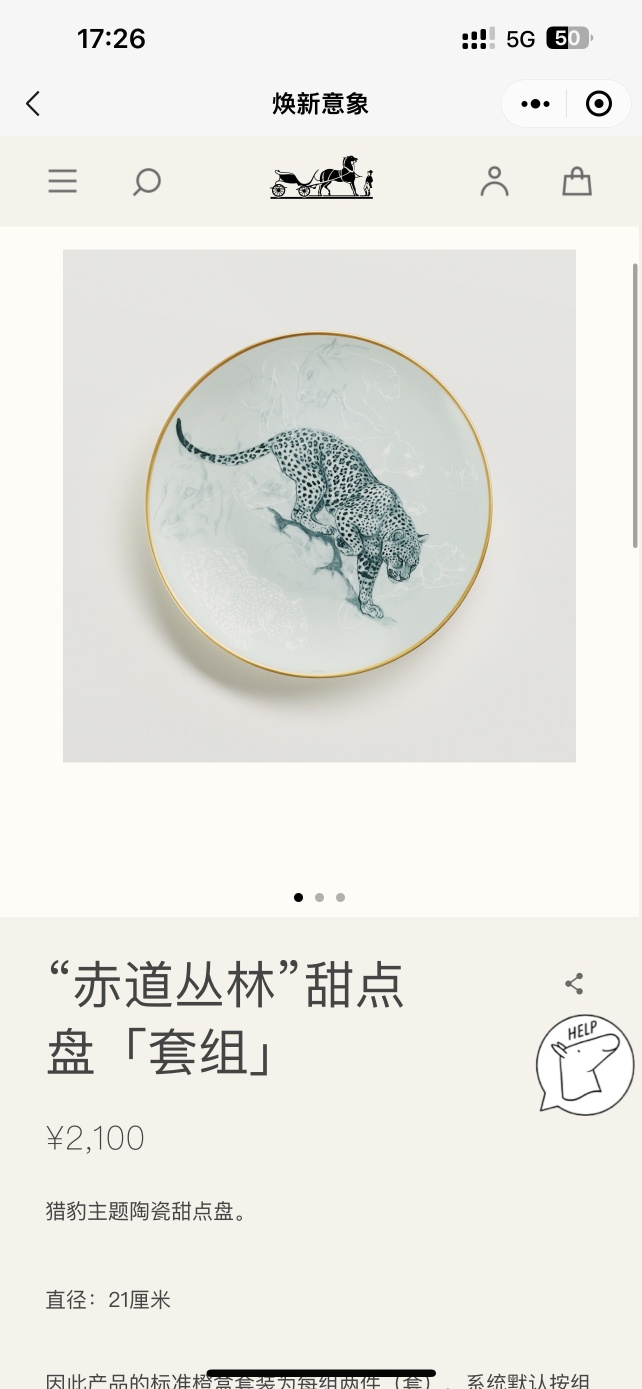Open the account profile icon
The height and width of the screenshot is (1389, 642).
pos(494,181)
